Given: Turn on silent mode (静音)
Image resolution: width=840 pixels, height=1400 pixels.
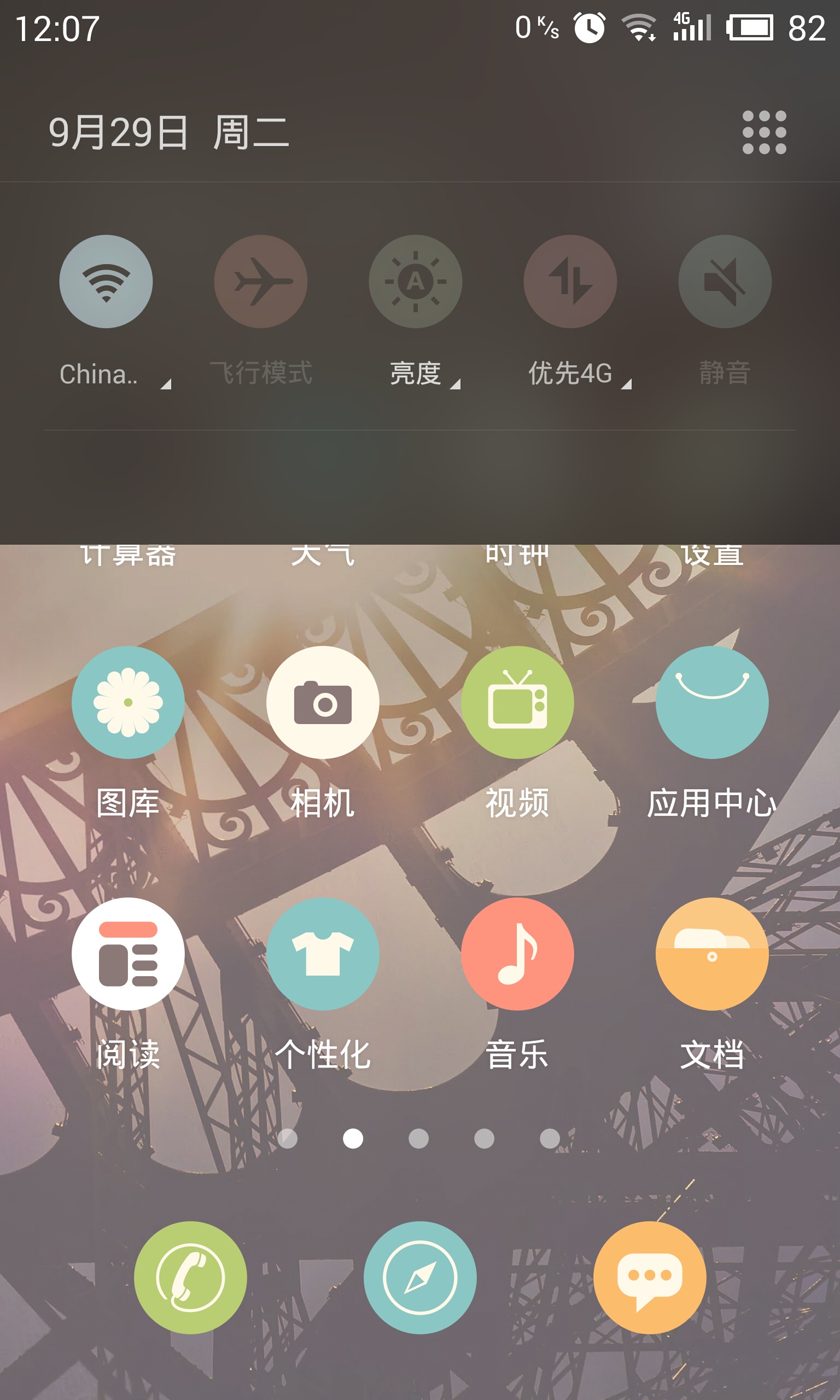Looking at the screenshot, I should 725,281.
